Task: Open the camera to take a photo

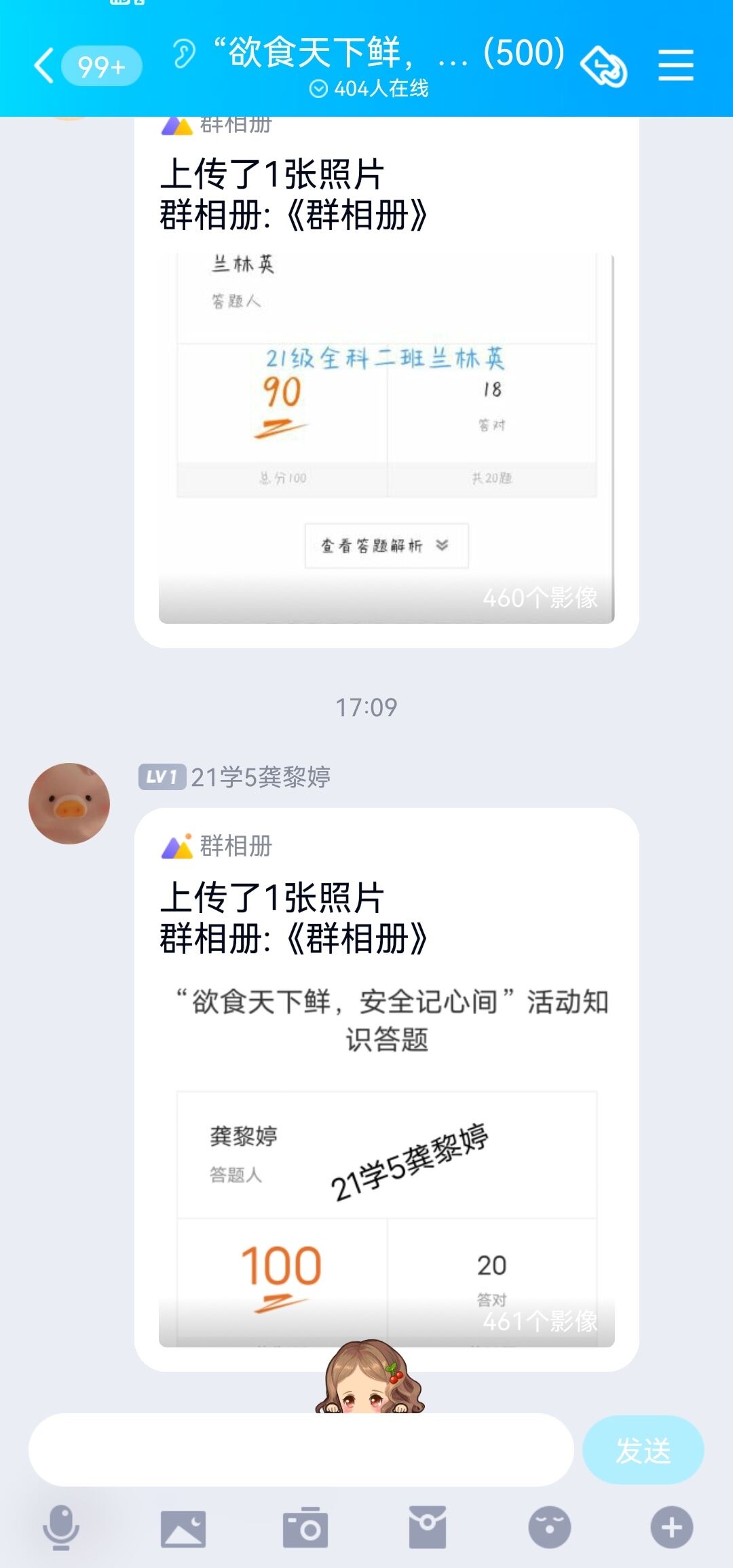Action: click(x=305, y=1527)
